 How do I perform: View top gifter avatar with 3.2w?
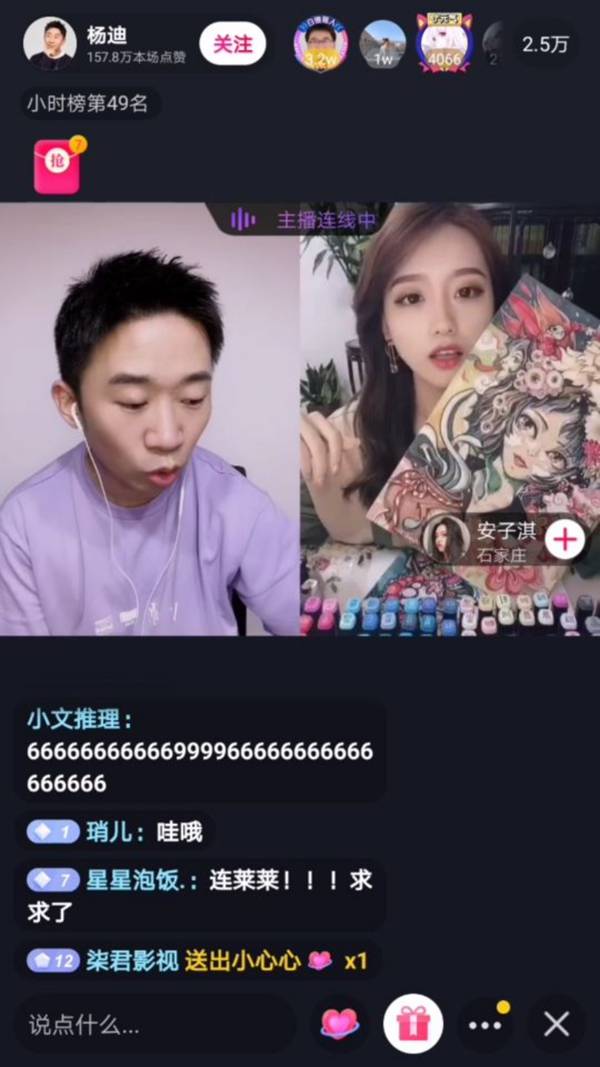pyautogui.click(x=320, y=45)
